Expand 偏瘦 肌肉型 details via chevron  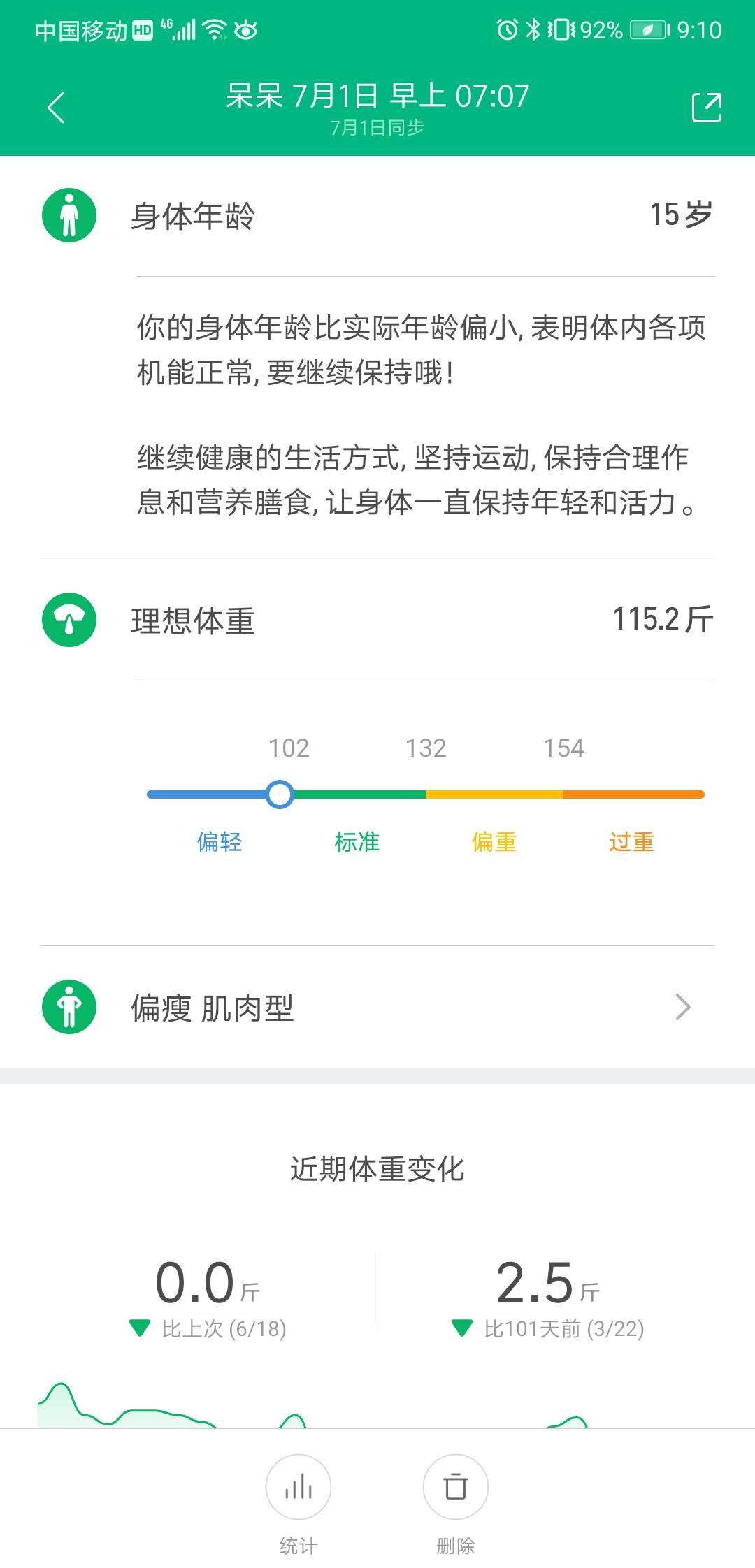click(x=682, y=1008)
